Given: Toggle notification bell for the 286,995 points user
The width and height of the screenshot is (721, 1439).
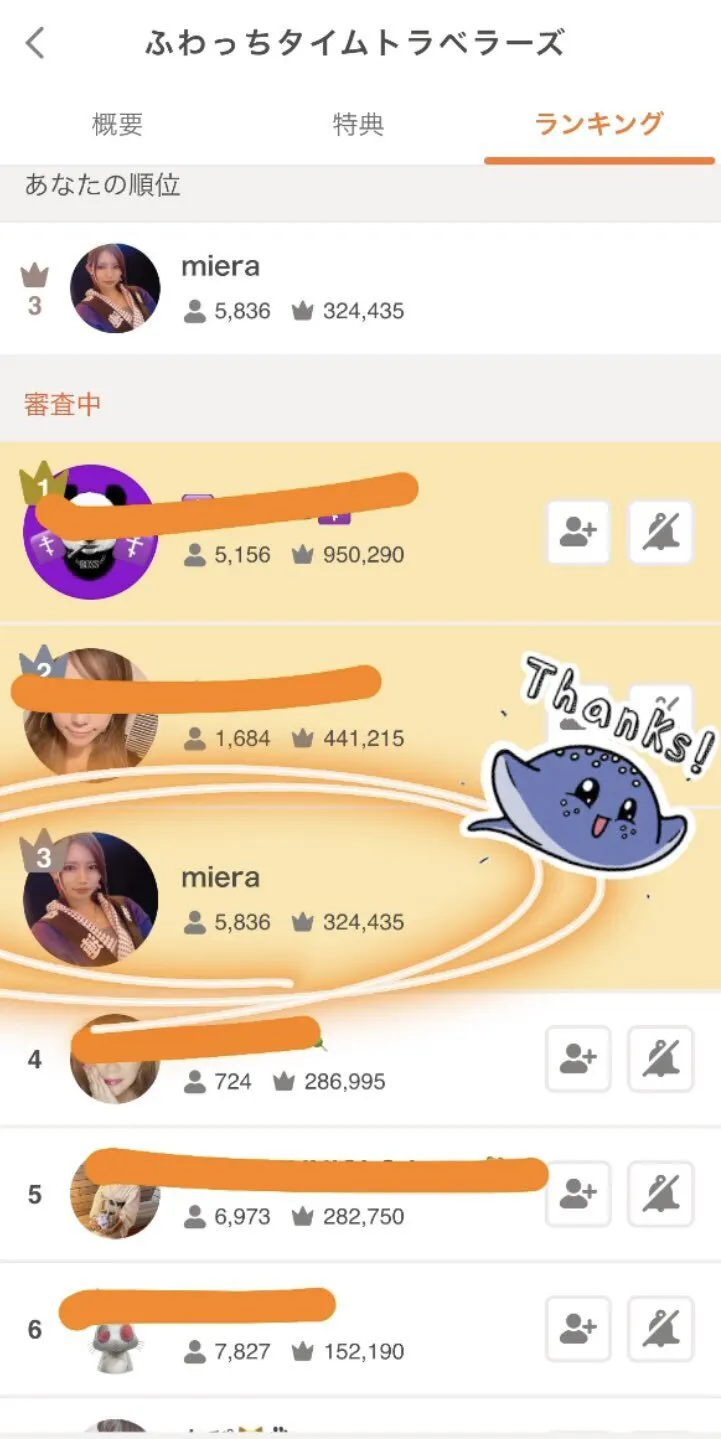Looking at the screenshot, I should [x=660, y=1058].
